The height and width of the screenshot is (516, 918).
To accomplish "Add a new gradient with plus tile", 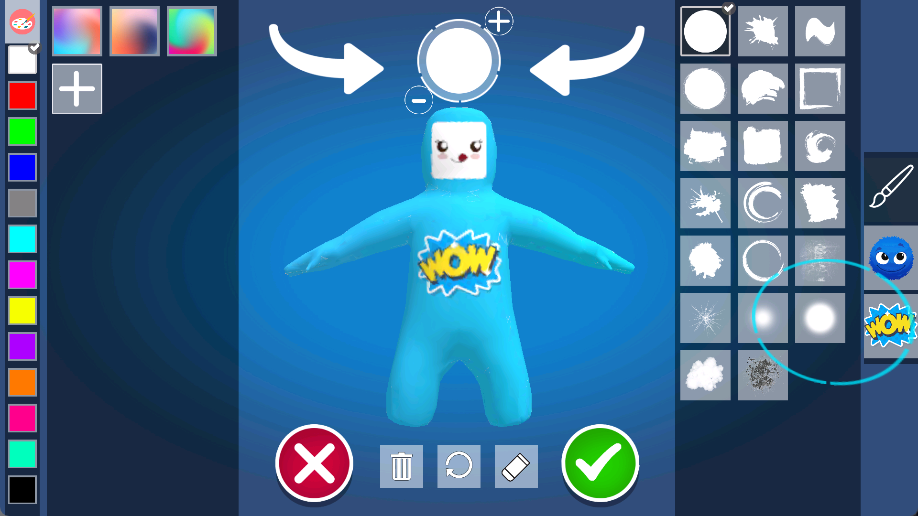I will (77, 89).
